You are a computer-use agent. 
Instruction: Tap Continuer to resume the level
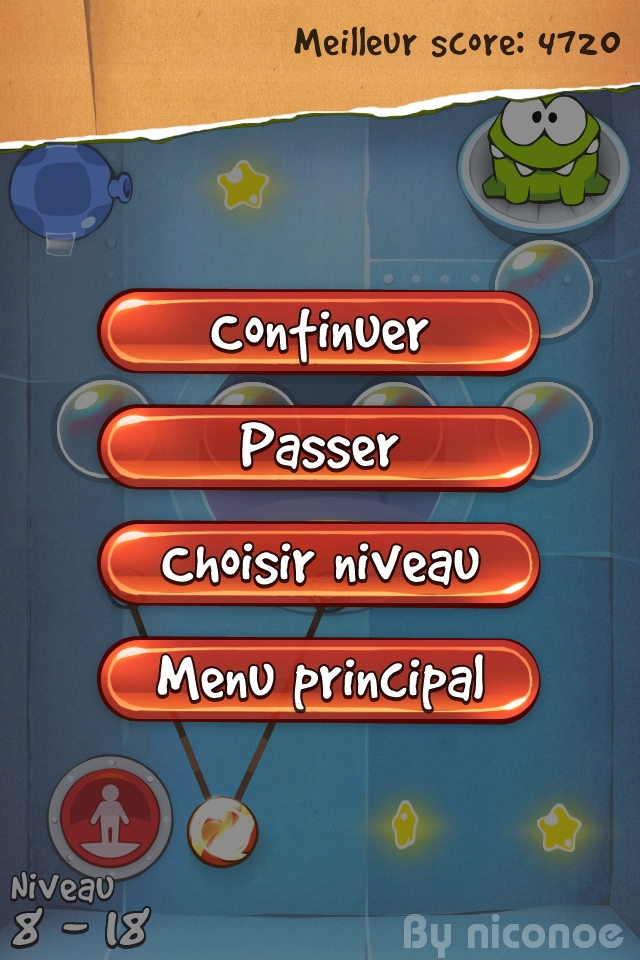[319, 333]
